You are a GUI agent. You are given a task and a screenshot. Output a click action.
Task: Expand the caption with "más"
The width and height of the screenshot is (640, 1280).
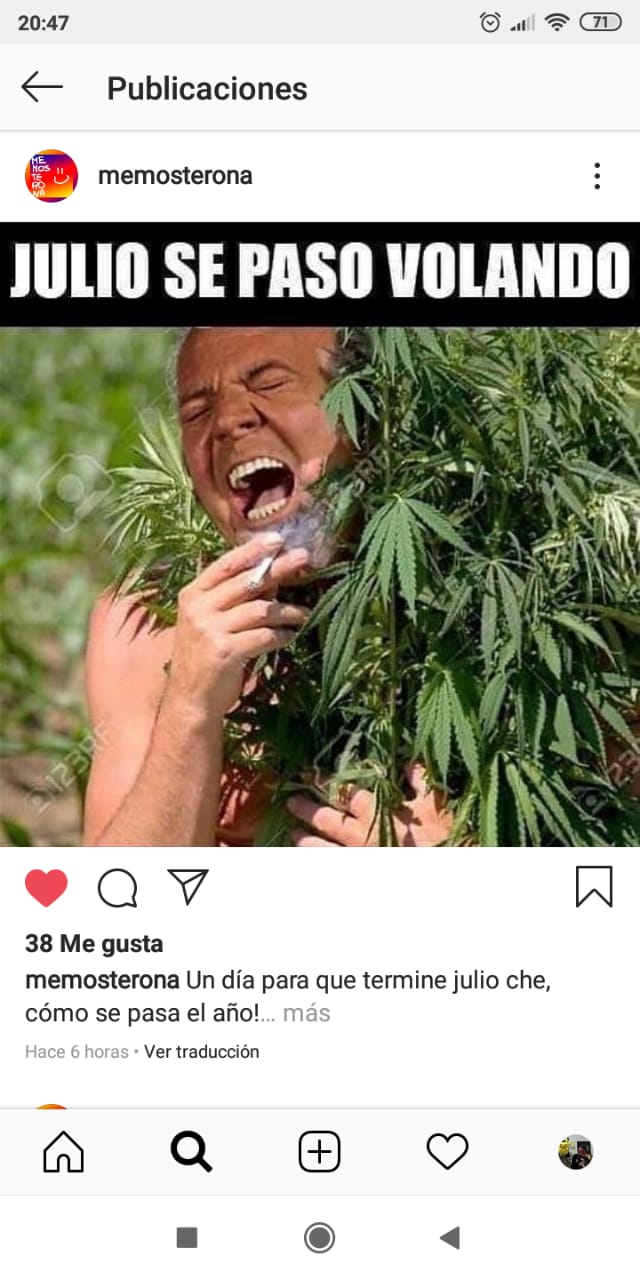point(306,1013)
